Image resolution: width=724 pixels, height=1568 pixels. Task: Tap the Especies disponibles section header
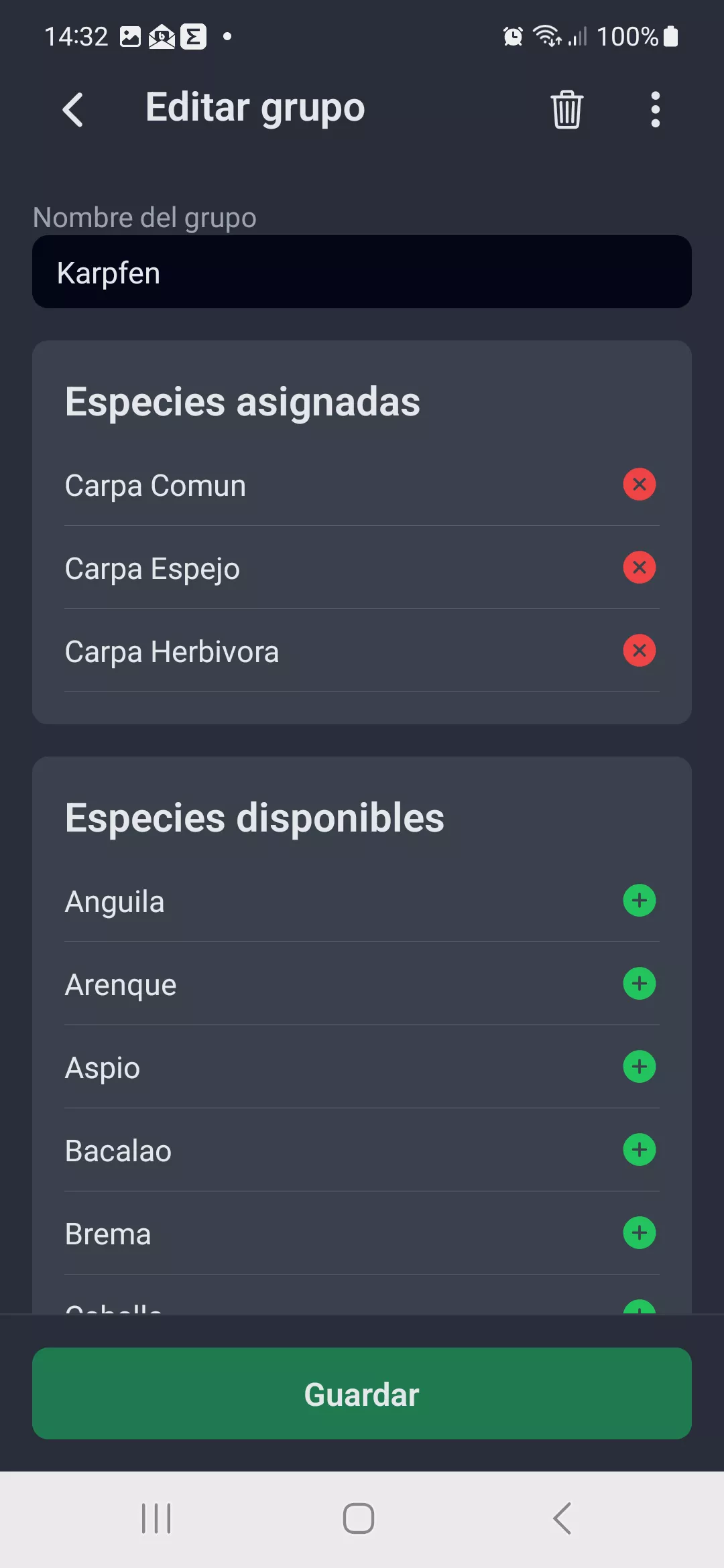pos(255,816)
